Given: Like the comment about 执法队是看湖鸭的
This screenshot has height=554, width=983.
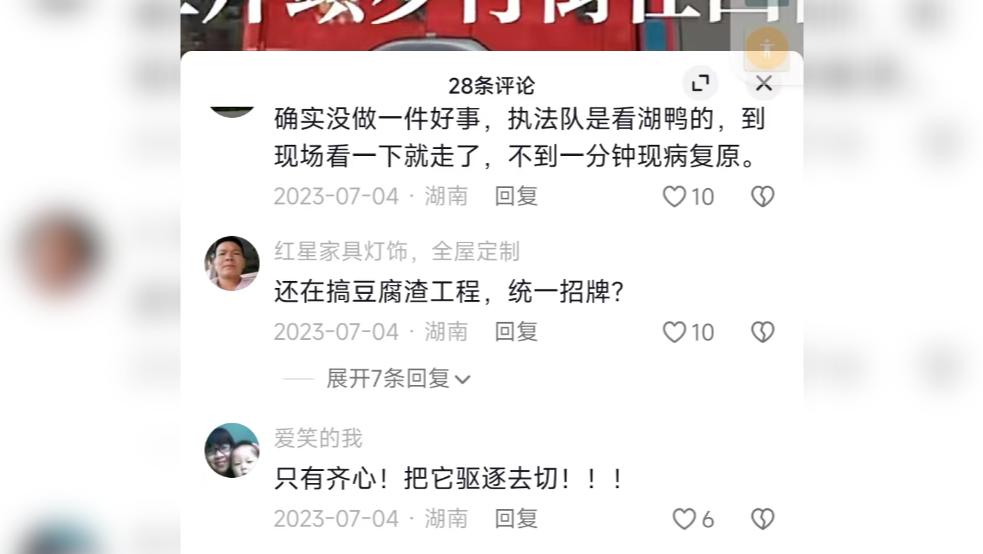Looking at the screenshot, I should (675, 197).
